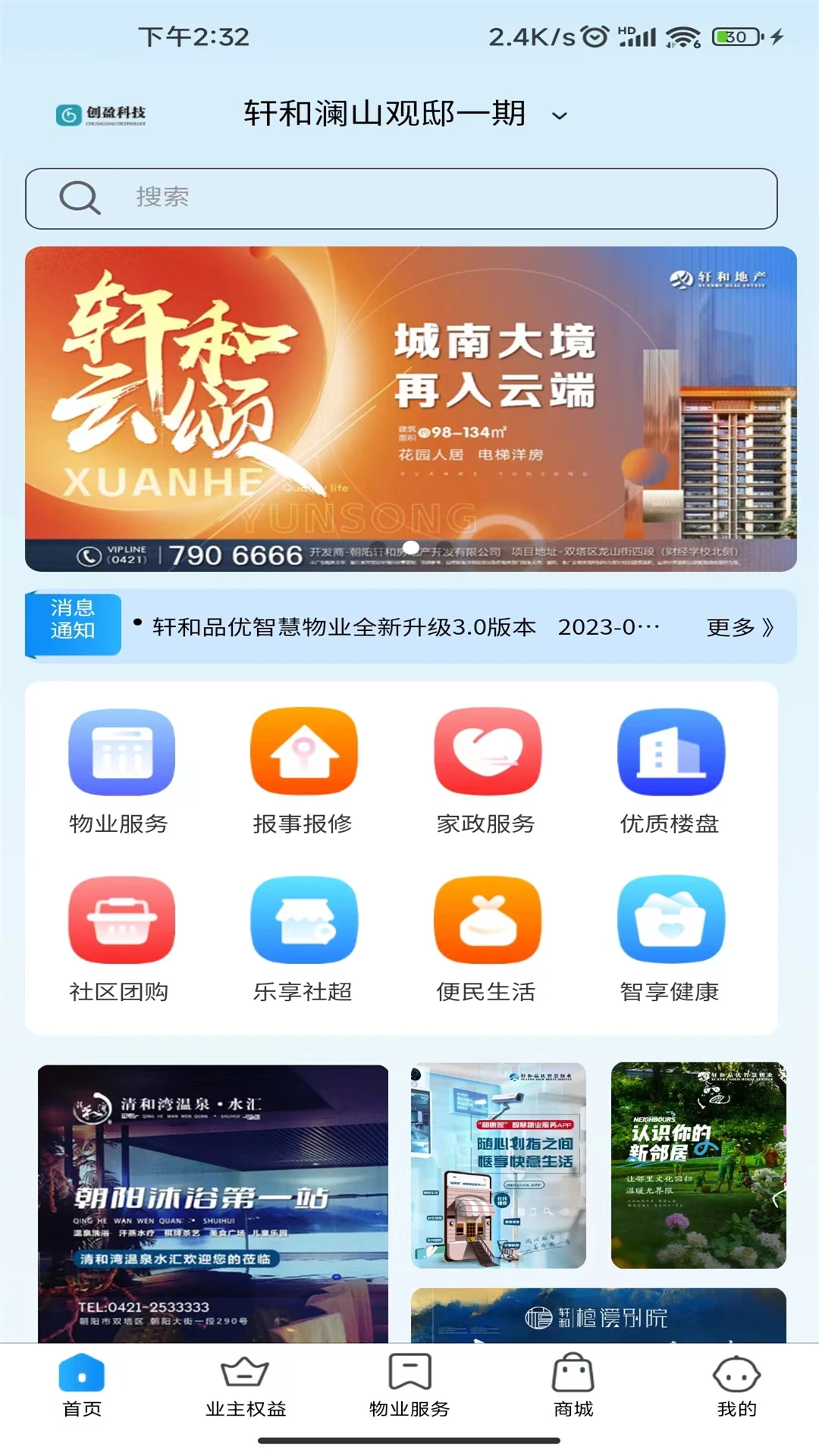Switch to the 业主权益 tab
The width and height of the screenshot is (819, 1456).
click(246, 1386)
